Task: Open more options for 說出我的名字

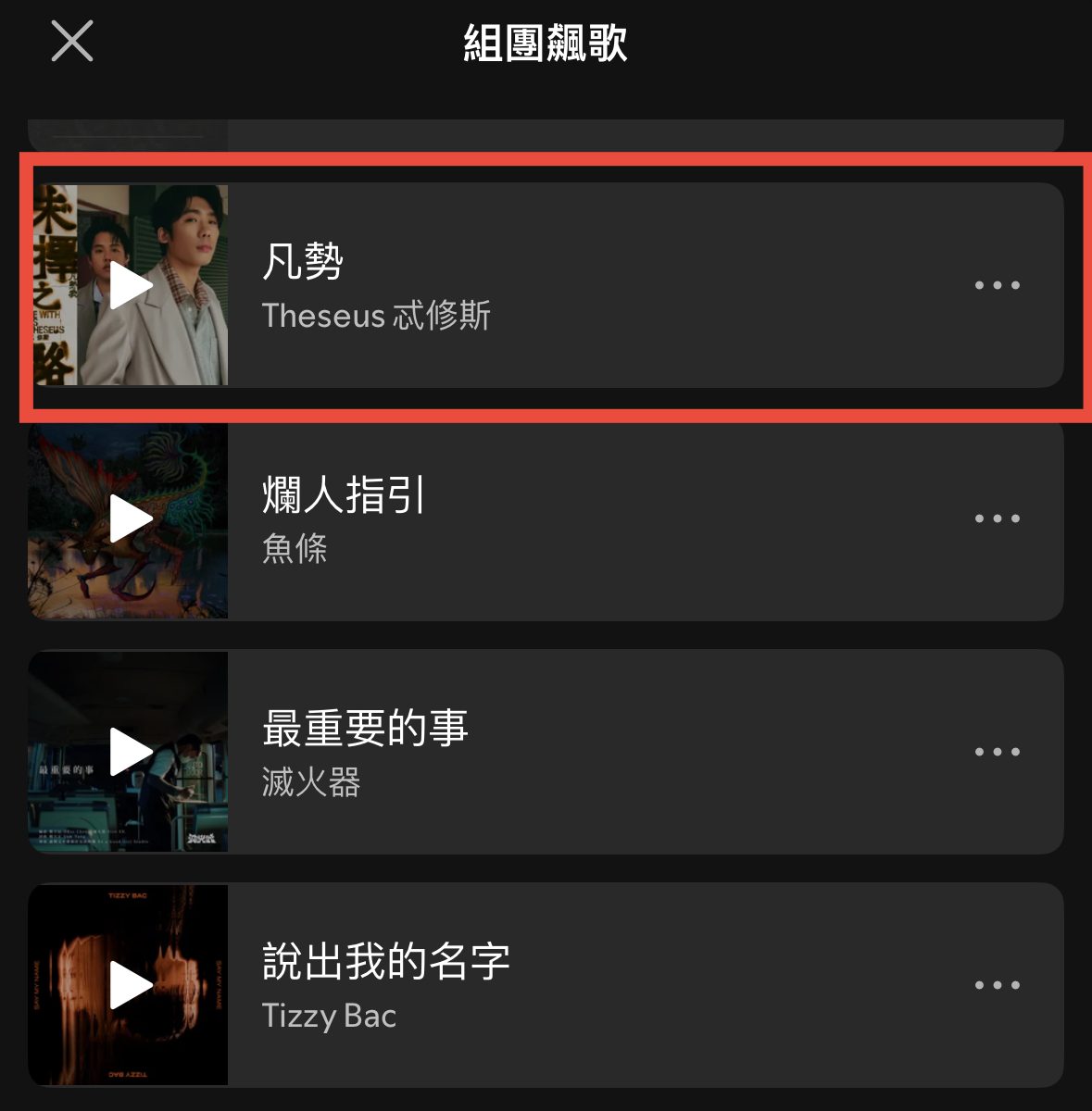Action: pos(997,985)
